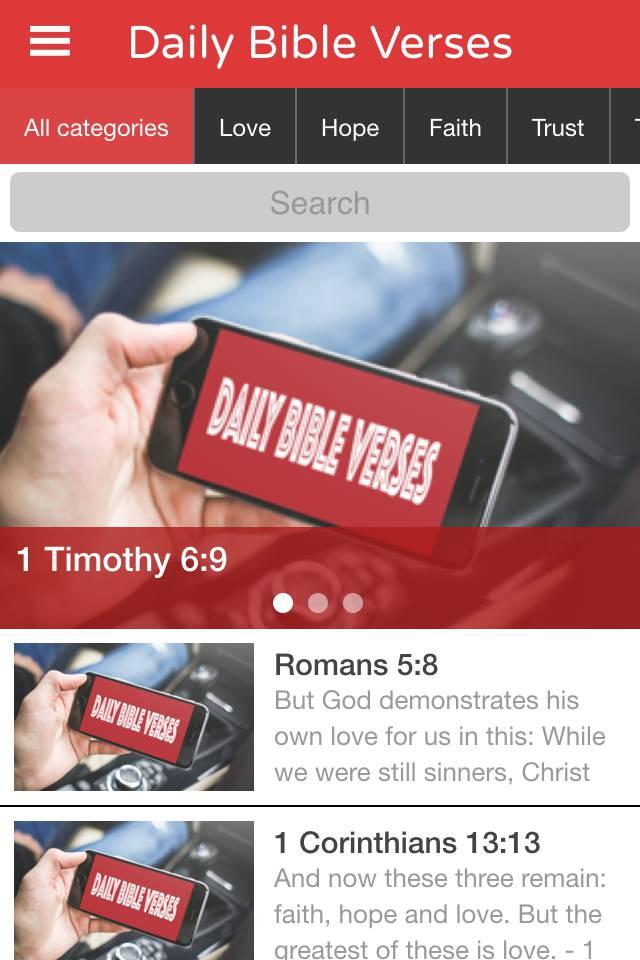Select the All categories tab
The height and width of the screenshot is (960, 640).
[96, 127]
